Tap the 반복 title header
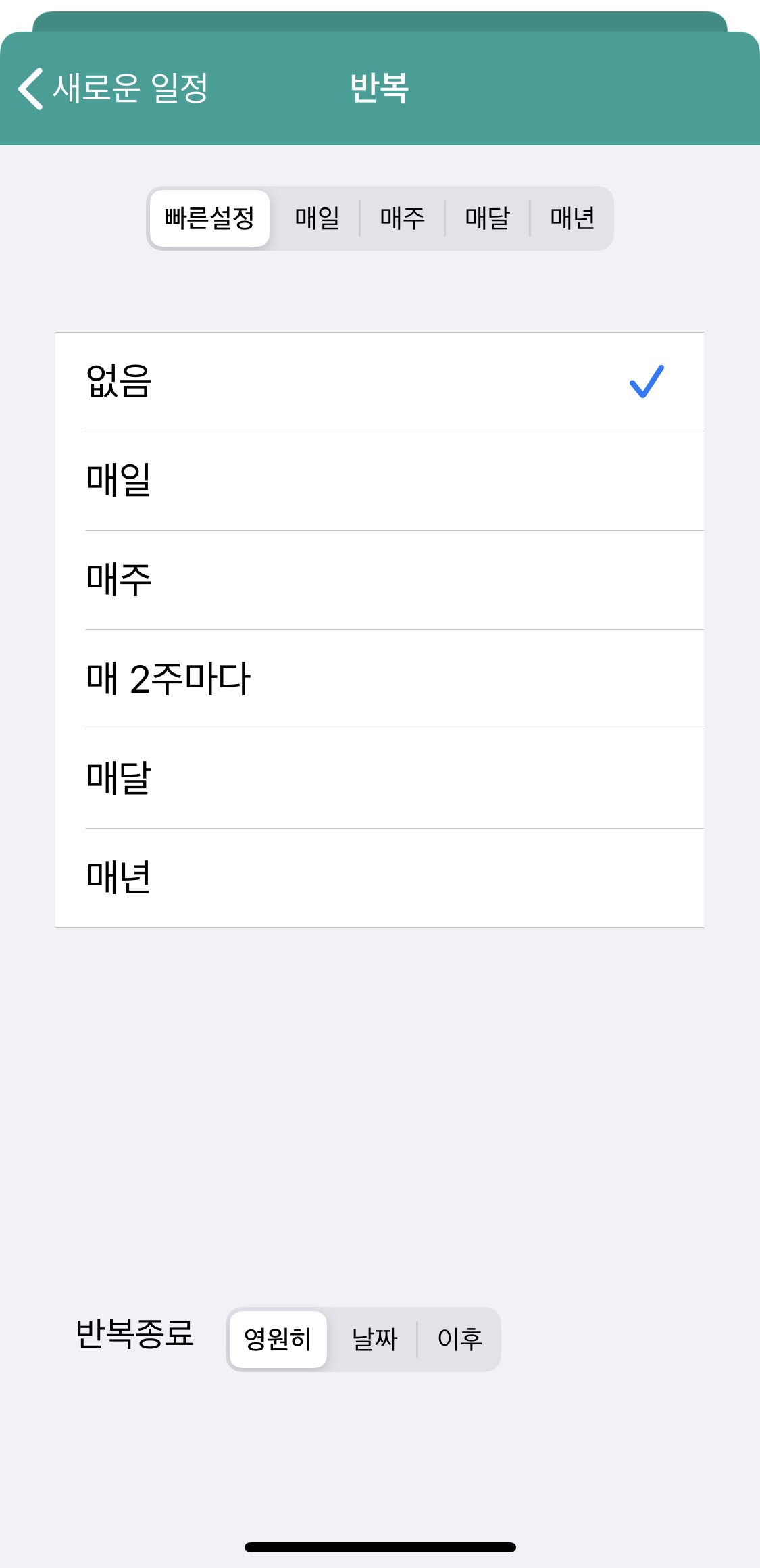The image size is (760, 1568). pyautogui.click(x=379, y=89)
